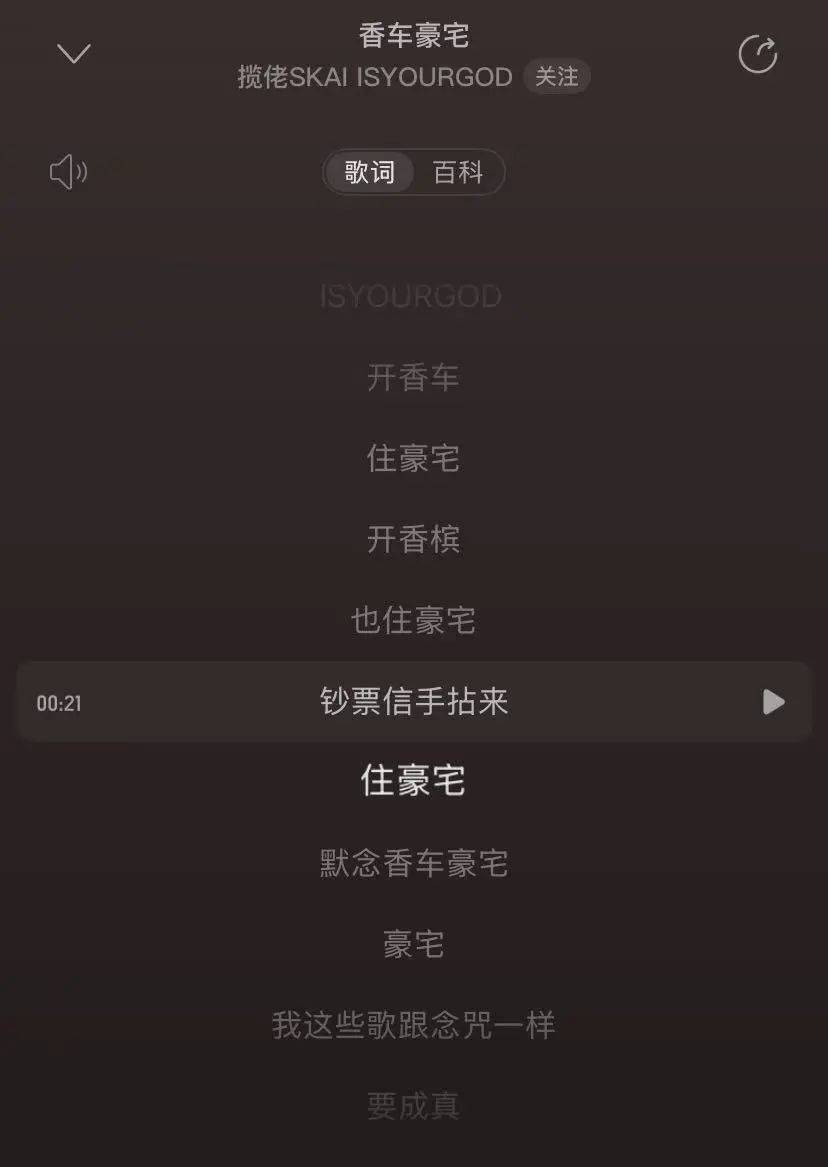Follow the artist via 关注 button
Image resolution: width=828 pixels, height=1167 pixels.
coord(556,76)
